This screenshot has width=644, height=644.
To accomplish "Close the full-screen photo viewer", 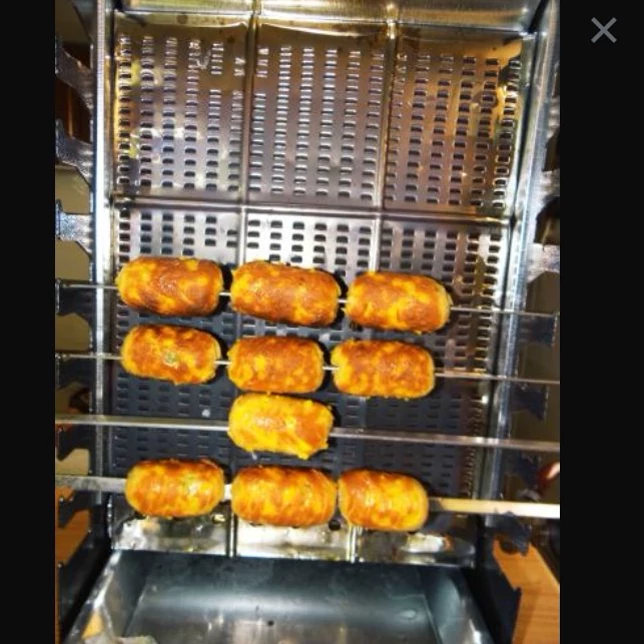I will tap(603, 30).
